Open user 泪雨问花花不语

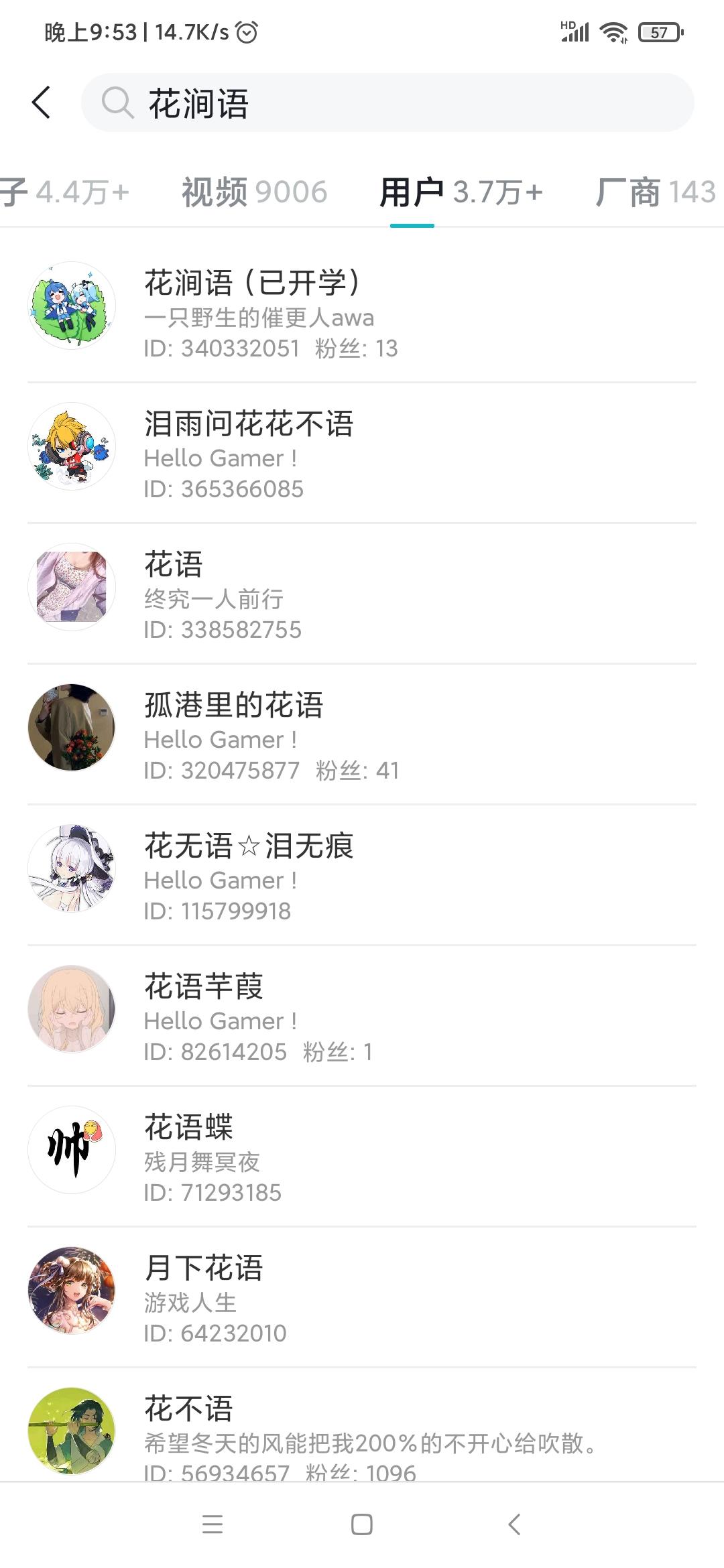tap(362, 453)
